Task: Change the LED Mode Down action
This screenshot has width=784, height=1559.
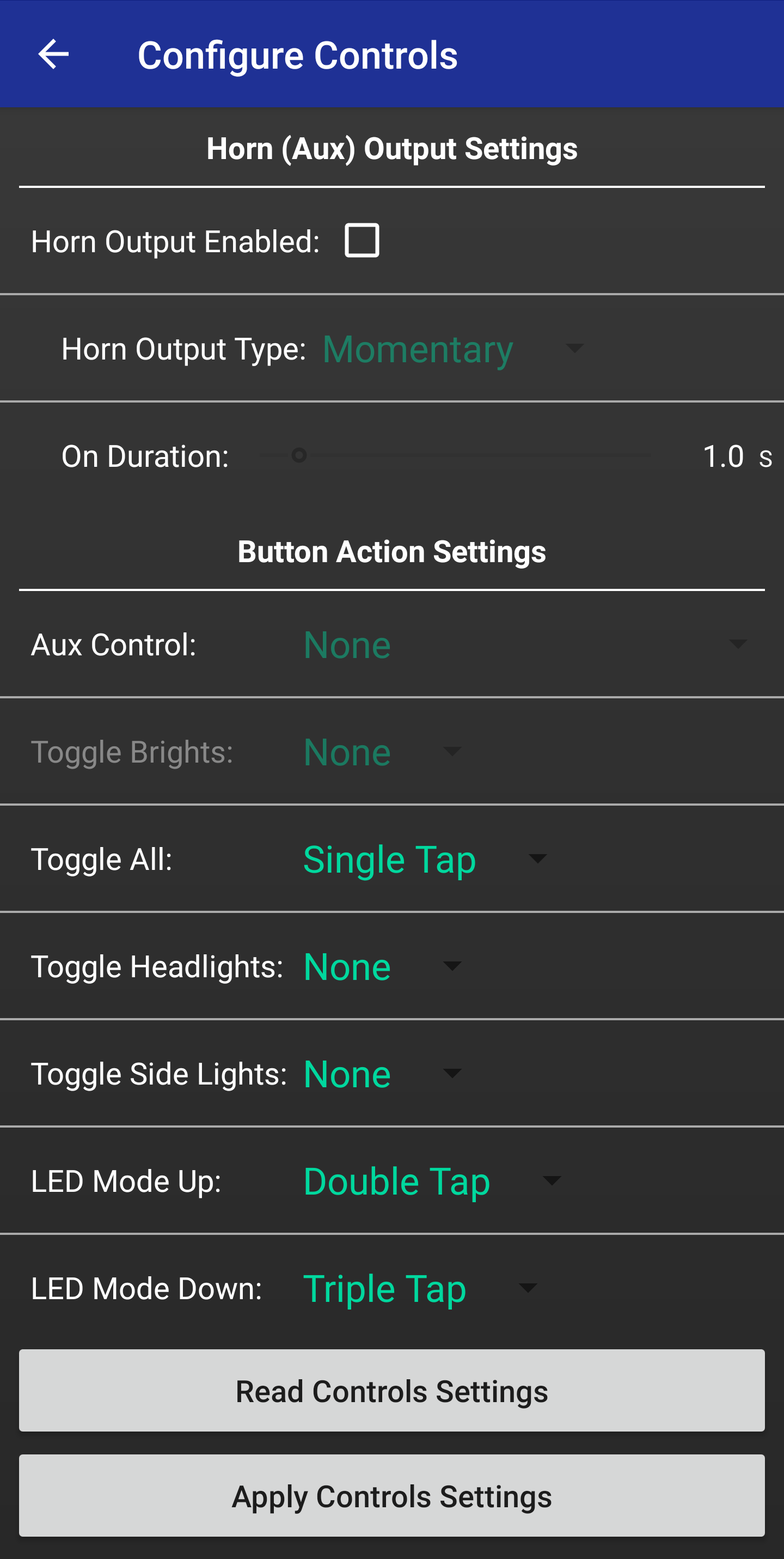Action: tap(420, 1288)
